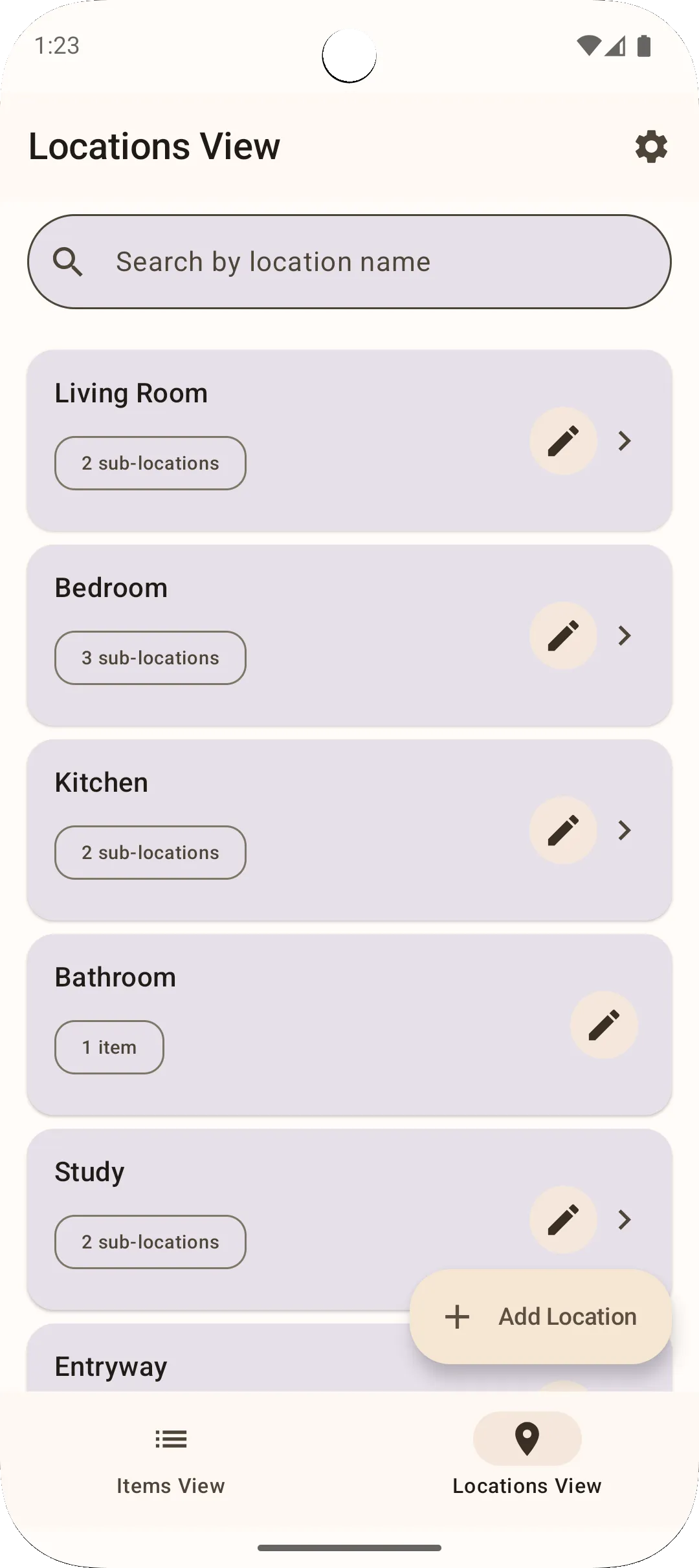699x1568 pixels.
Task: Open the '2 sub-locations' chip under Living Room
Action: [150, 463]
